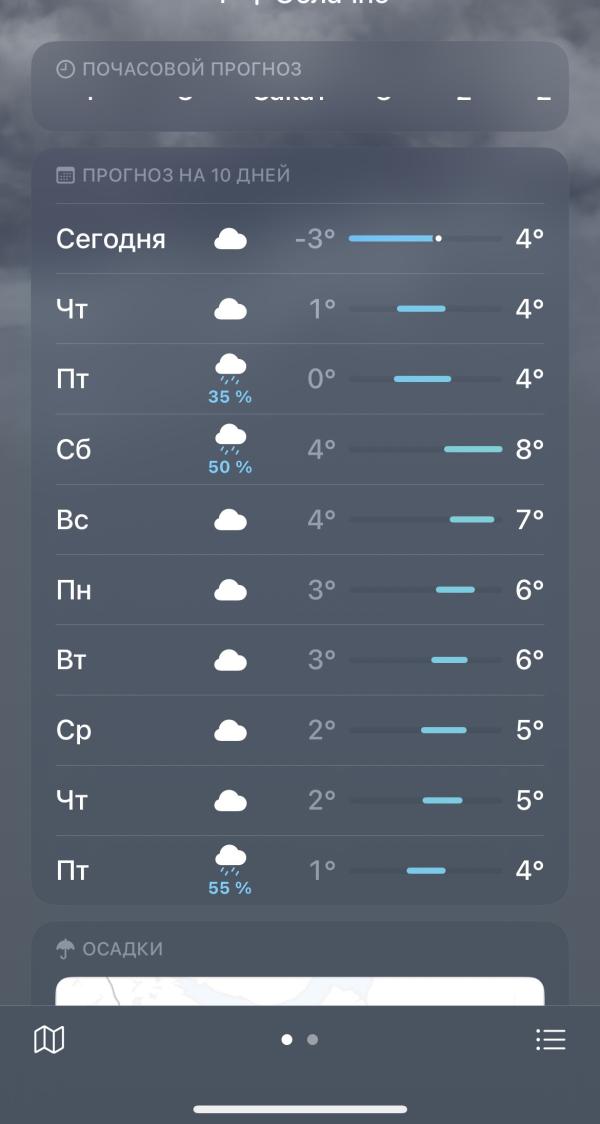Screen dimensions: 600x1124
Task: Open the Вс forecast row
Action: click(x=300, y=520)
